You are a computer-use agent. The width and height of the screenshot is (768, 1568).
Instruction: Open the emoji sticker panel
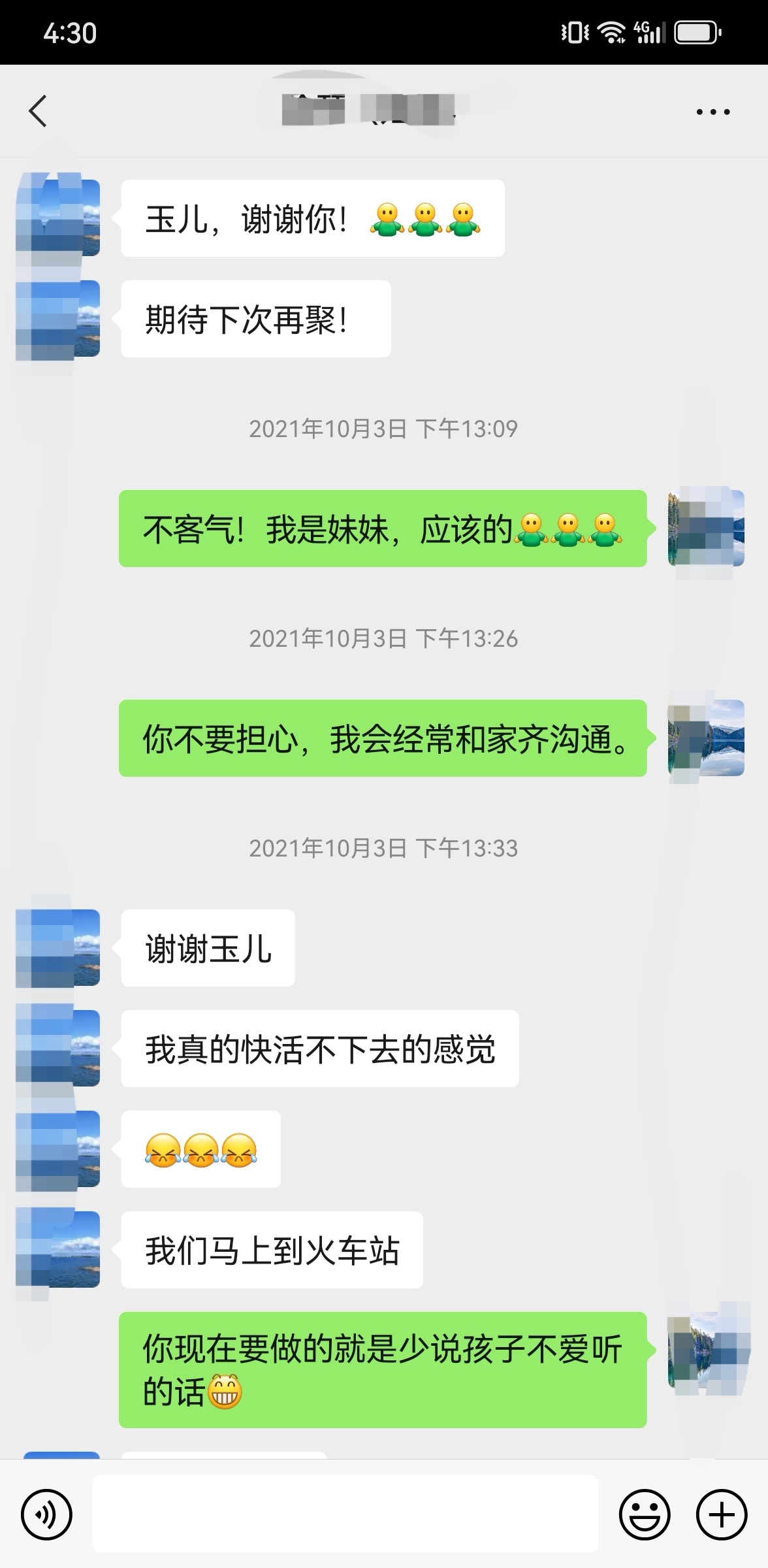[x=644, y=1514]
